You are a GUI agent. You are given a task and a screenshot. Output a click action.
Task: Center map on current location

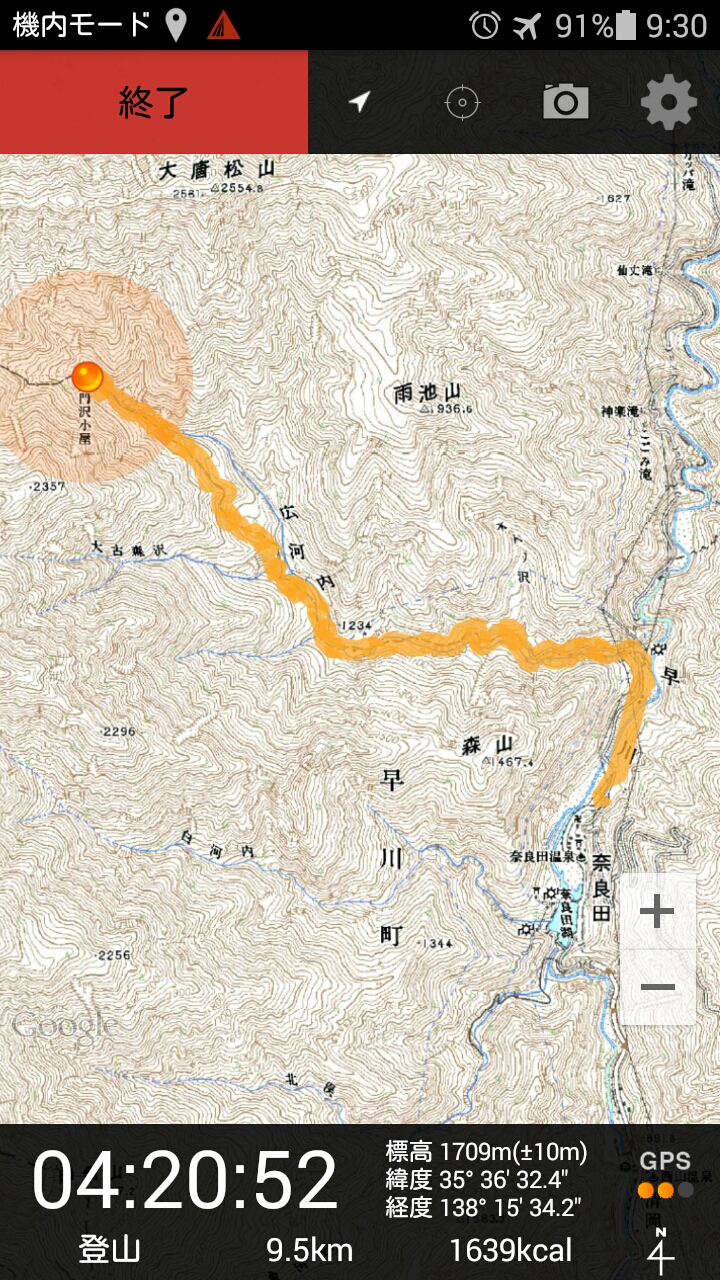click(462, 102)
